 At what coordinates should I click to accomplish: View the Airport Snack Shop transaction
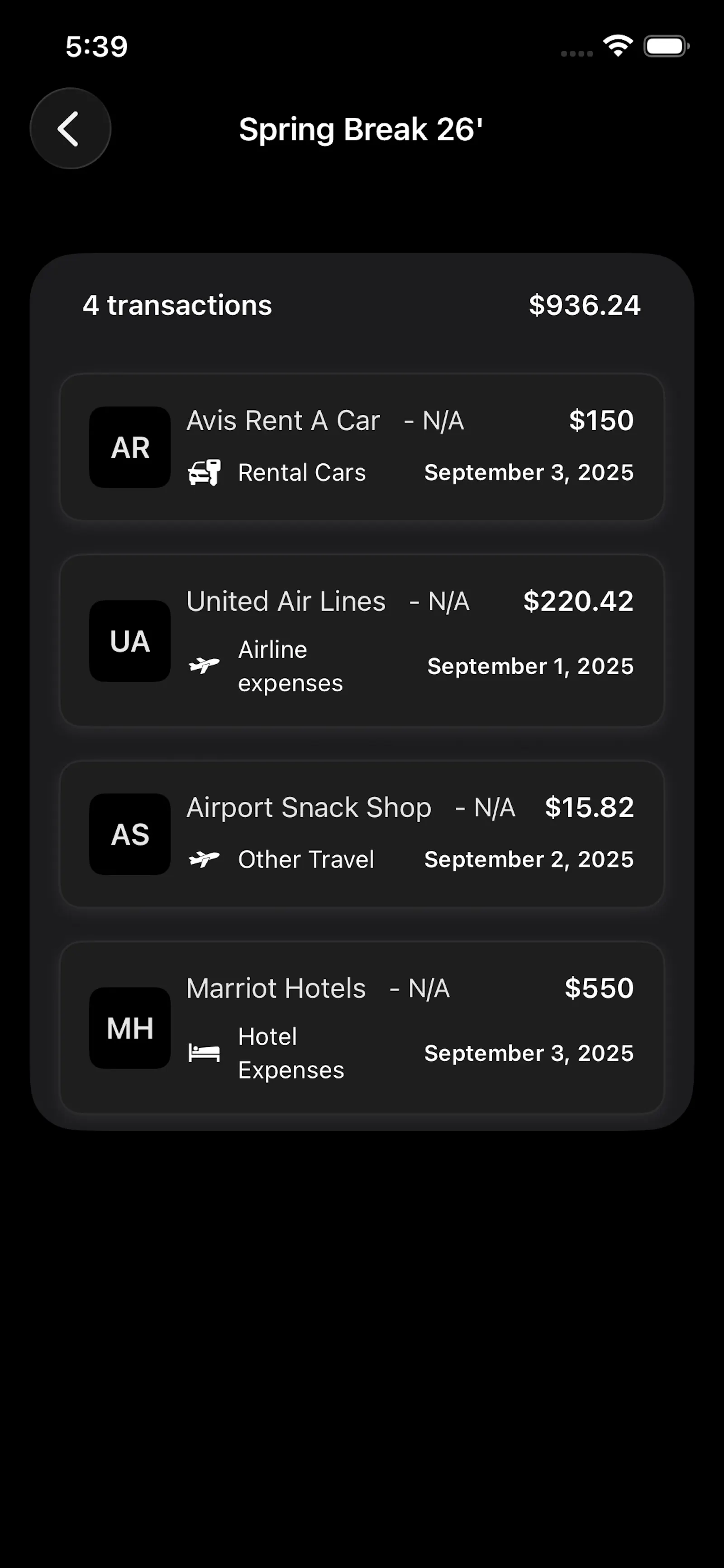coord(362,834)
